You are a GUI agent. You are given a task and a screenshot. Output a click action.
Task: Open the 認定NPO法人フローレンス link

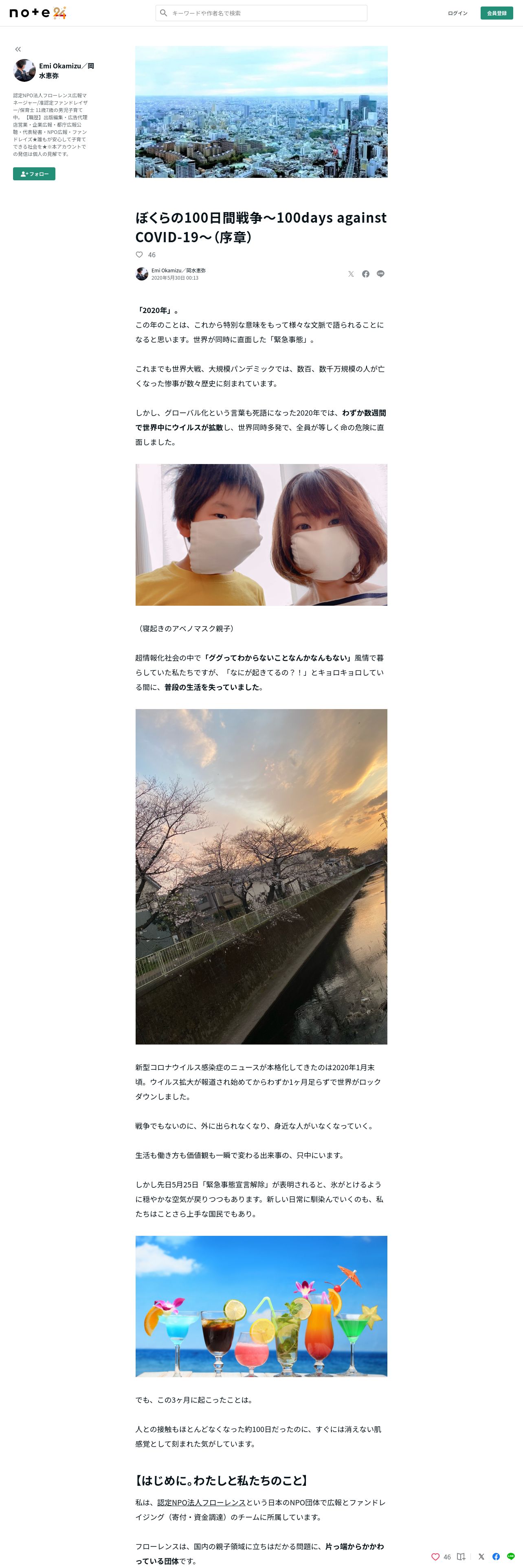(202, 1502)
